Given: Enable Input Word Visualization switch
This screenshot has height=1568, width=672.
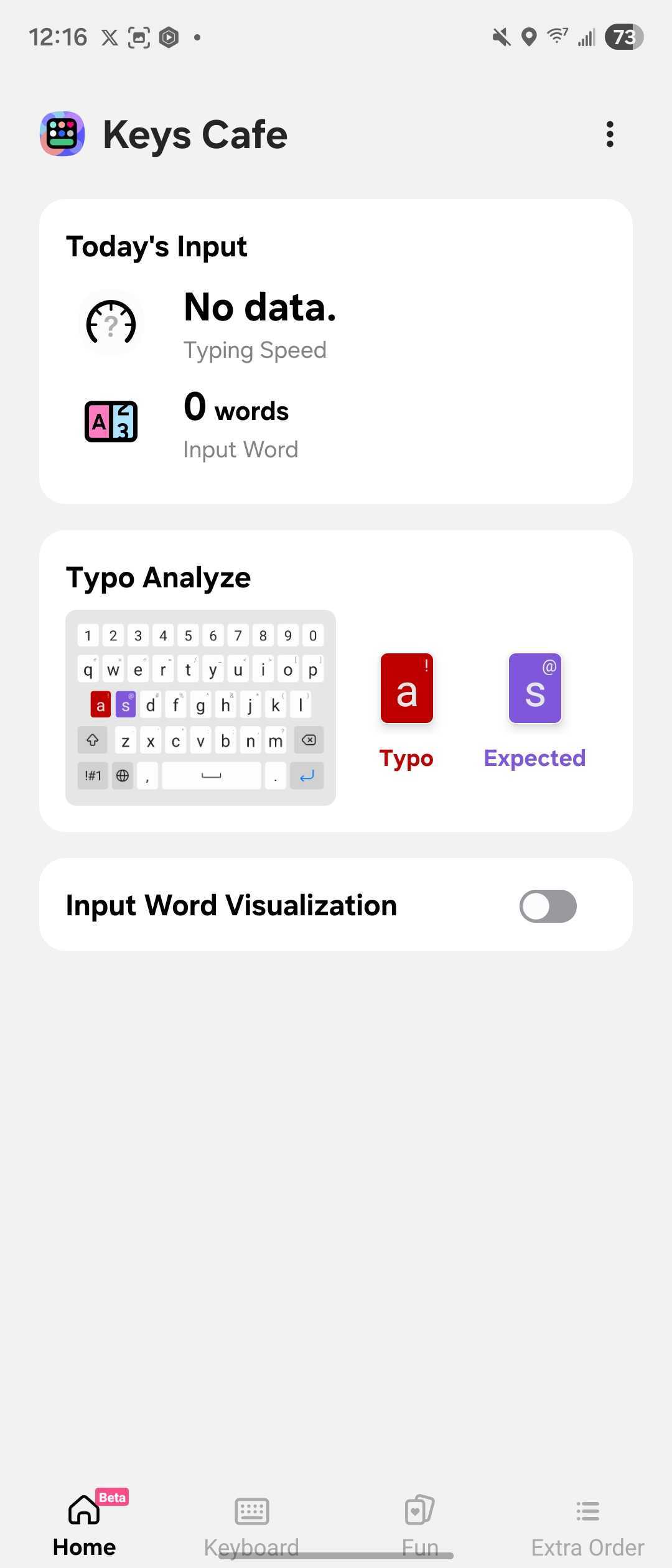Looking at the screenshot, I should 548,906.
